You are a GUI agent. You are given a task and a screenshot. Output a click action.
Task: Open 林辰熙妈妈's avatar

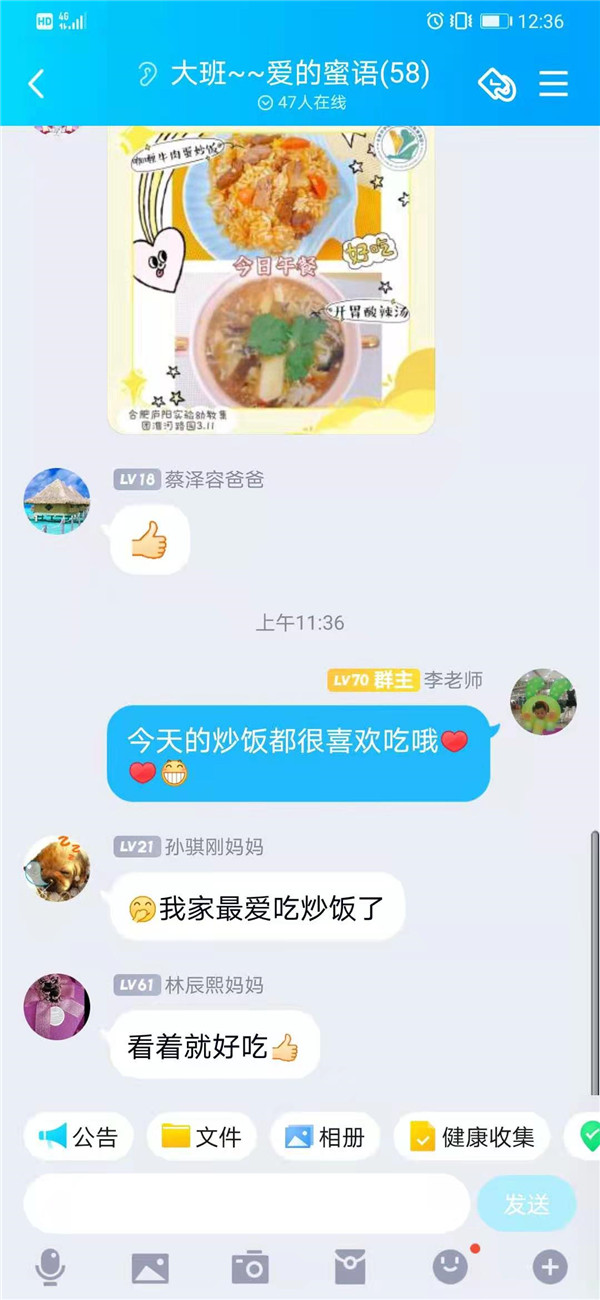[x=57, y=1006]
